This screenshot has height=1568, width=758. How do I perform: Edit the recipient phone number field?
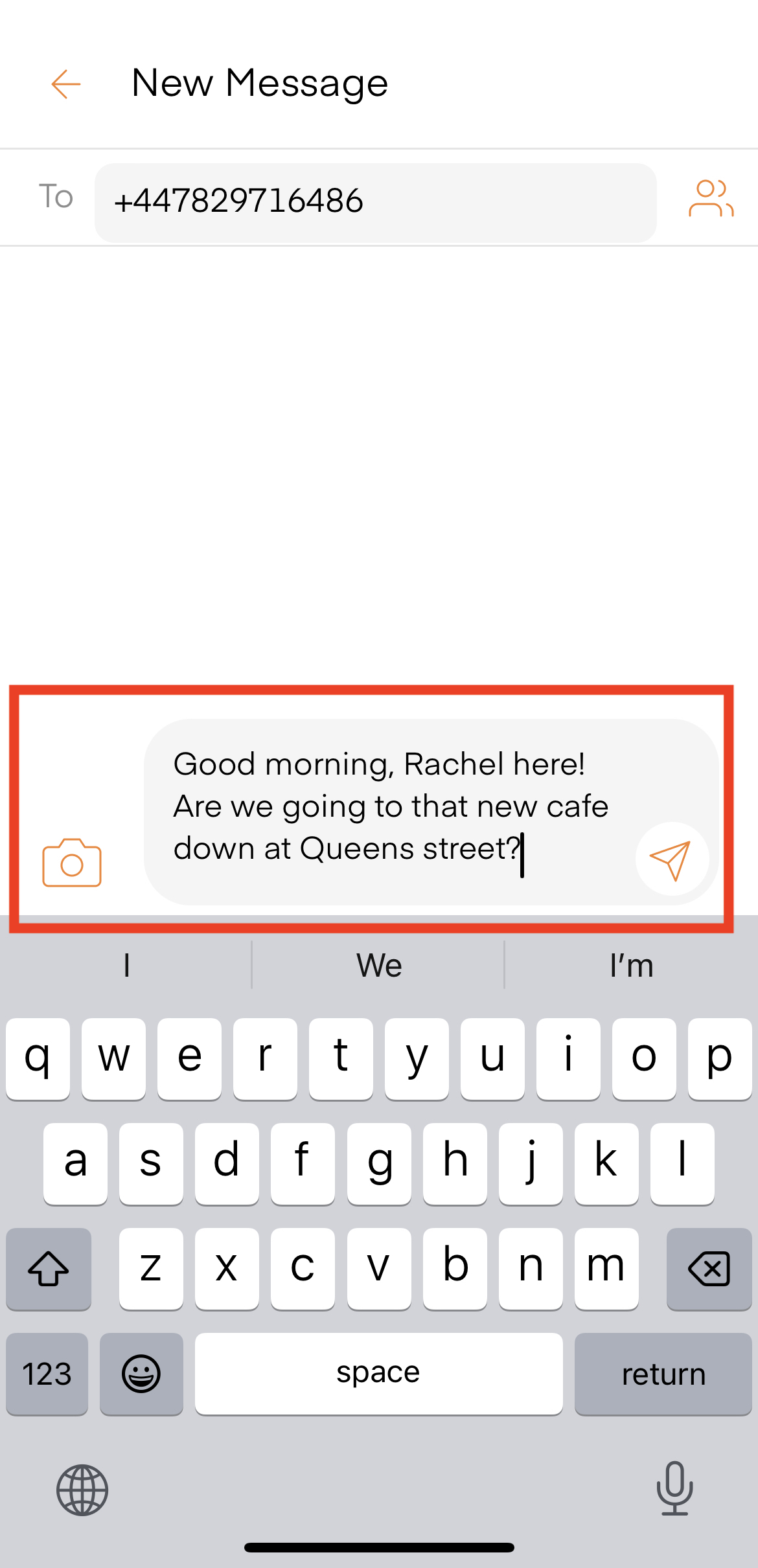(x=375, y=202)
